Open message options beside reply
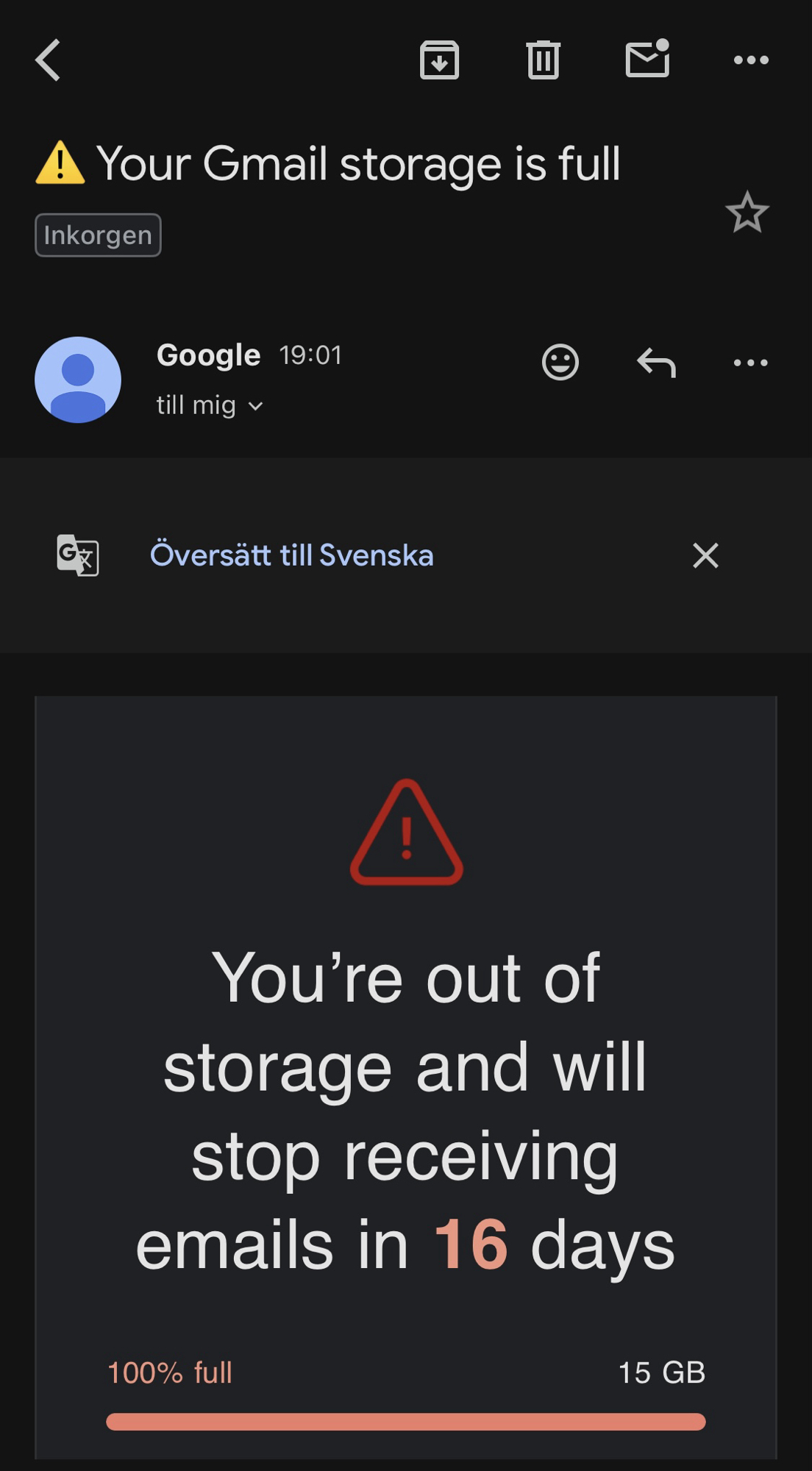The width and height of the screenshot is (812, 1471). (750, 363)
